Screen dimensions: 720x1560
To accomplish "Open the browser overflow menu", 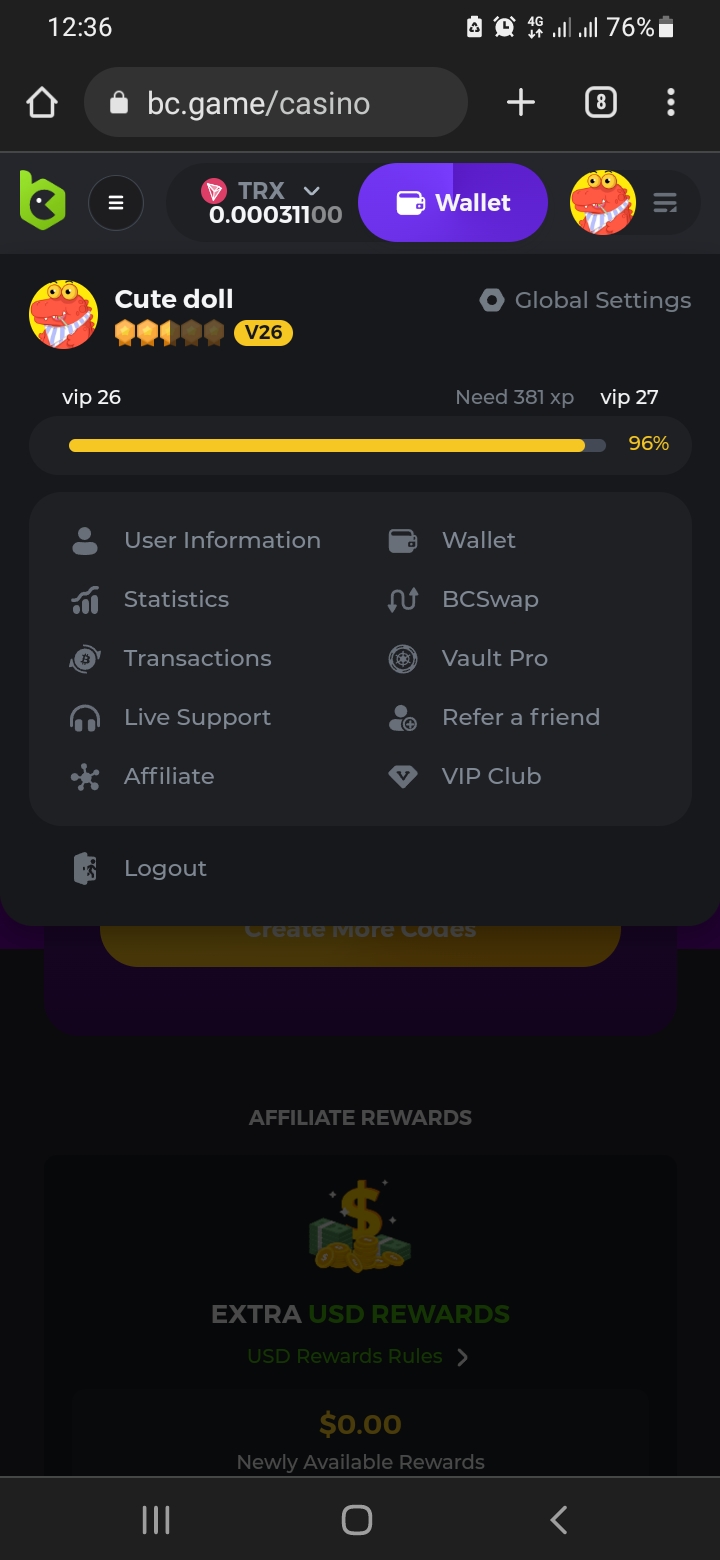I will pyautogui.click(x=670, y=103).
